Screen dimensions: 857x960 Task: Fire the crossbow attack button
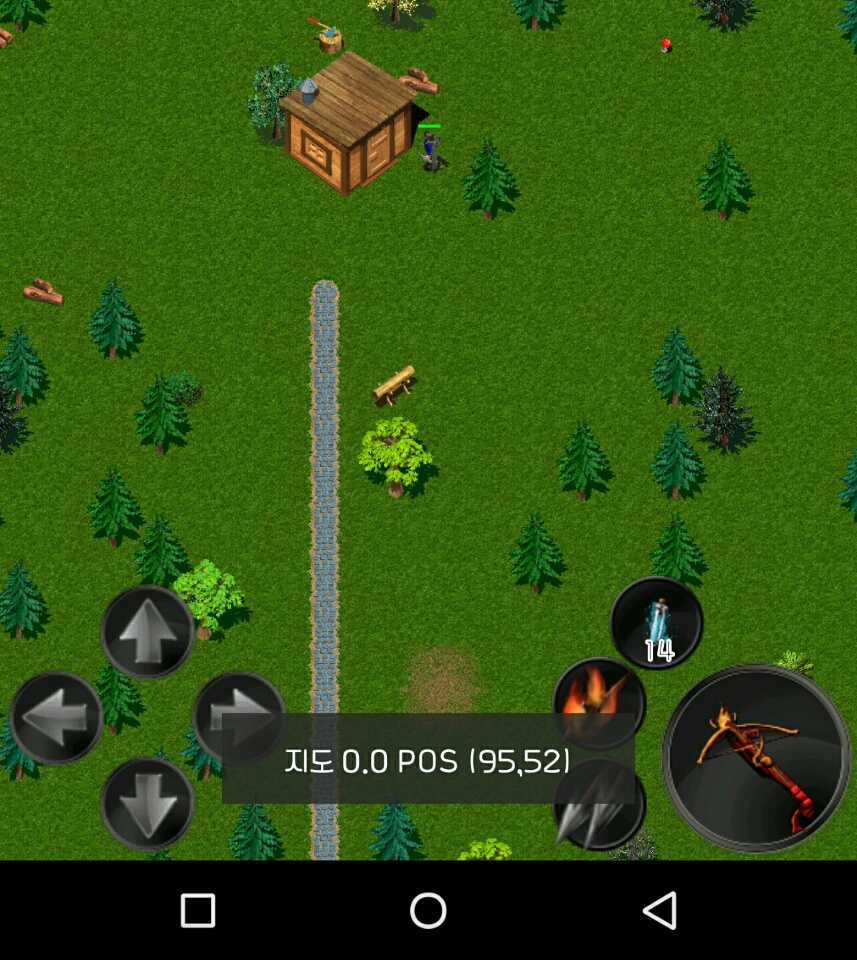pos(756,758)
